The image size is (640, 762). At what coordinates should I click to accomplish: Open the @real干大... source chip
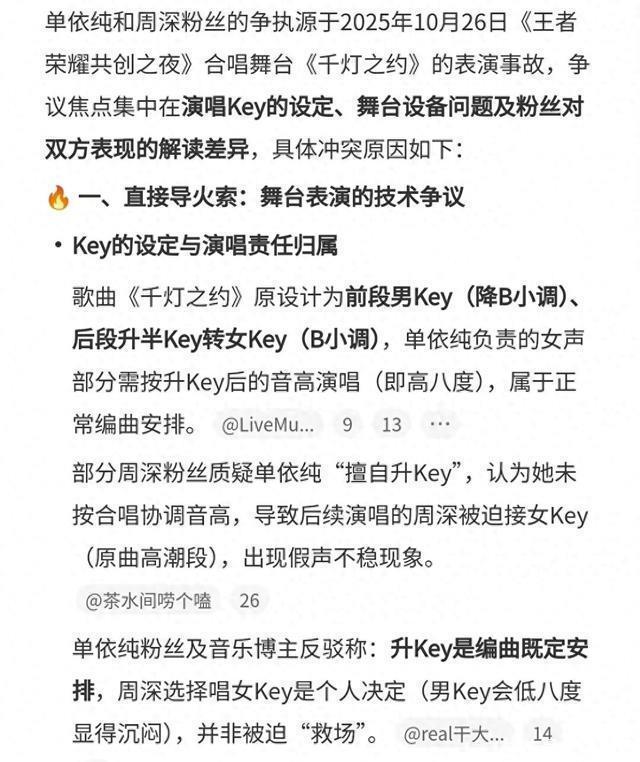click(x=453, y=734)
